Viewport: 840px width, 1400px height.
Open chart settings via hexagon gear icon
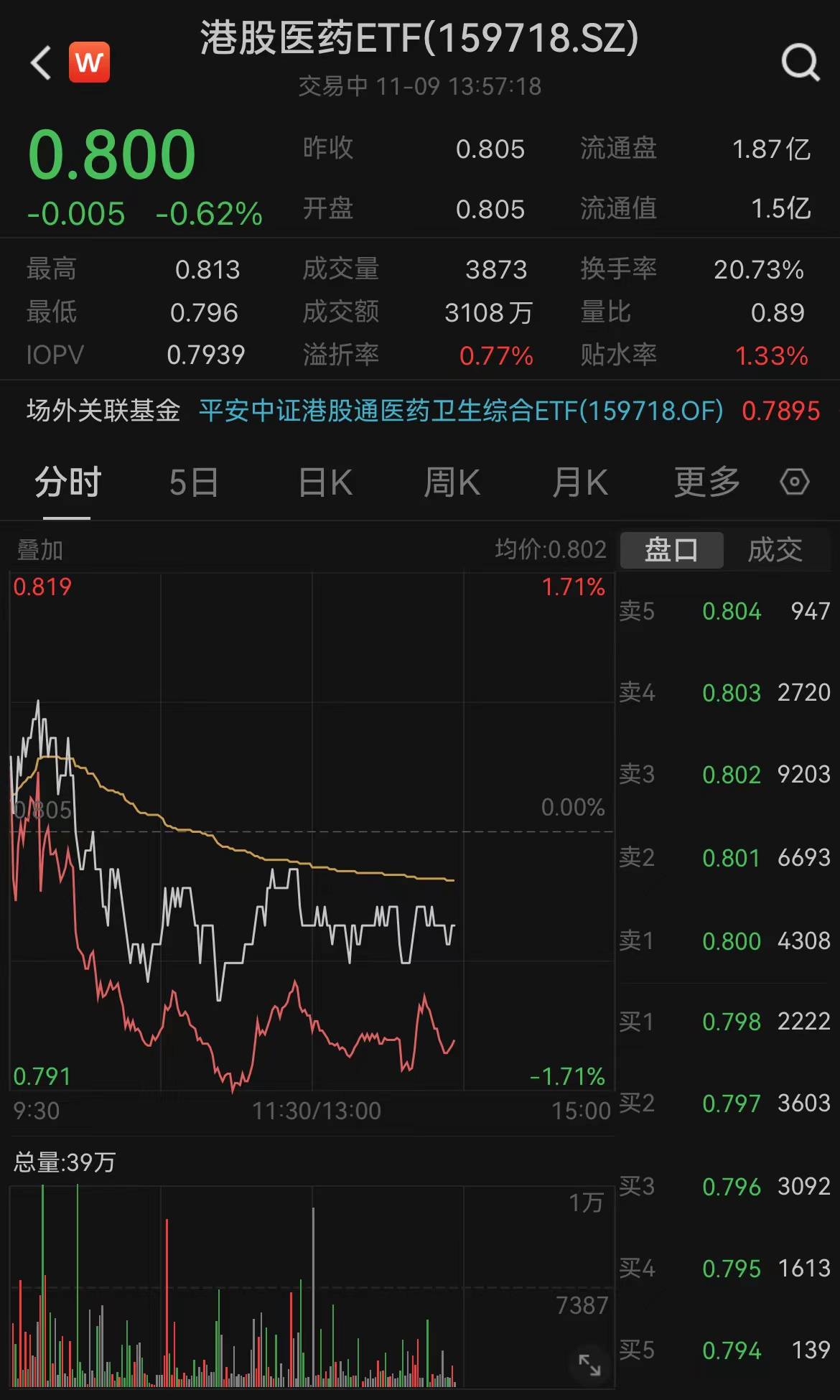(x=794, y=482)
